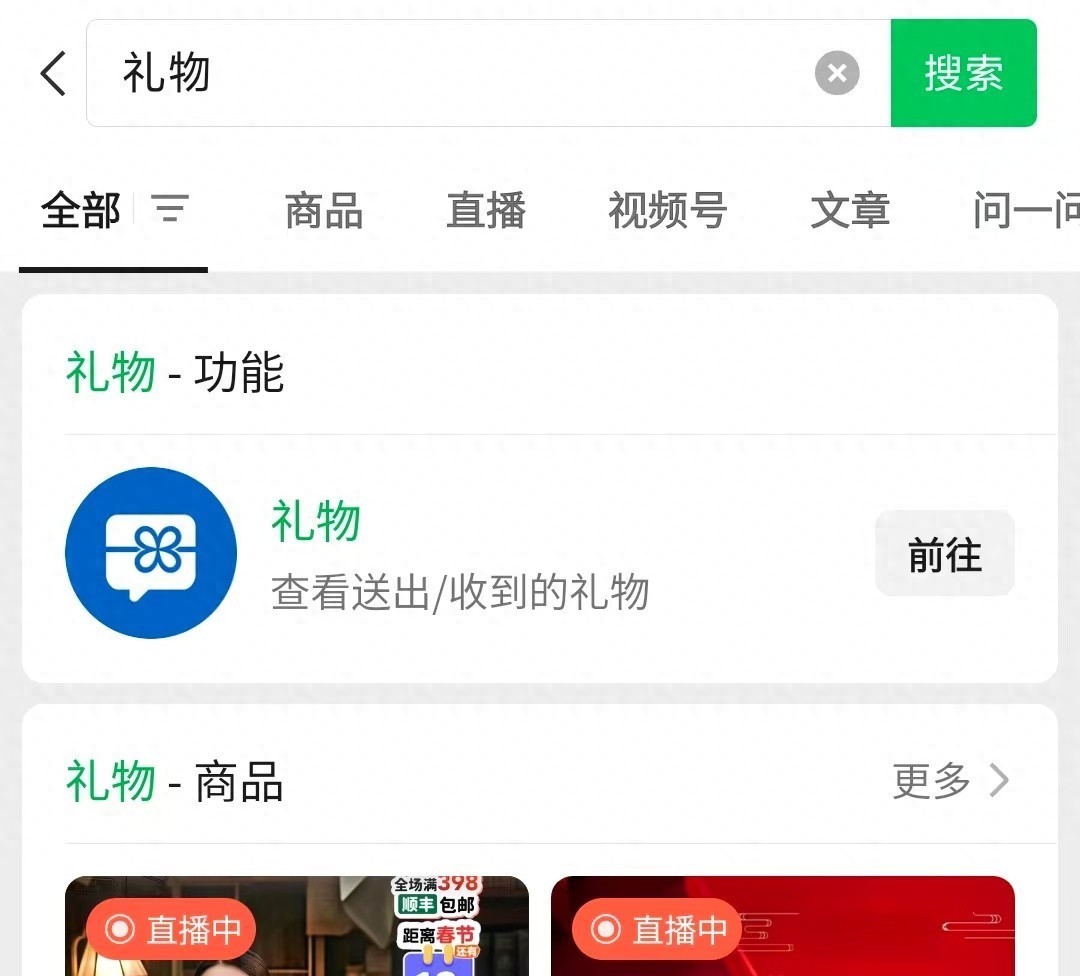Open the live product card showing 顺丰包邮
The height and width of the screenshot is (976, 1080).
pos(296,926)
